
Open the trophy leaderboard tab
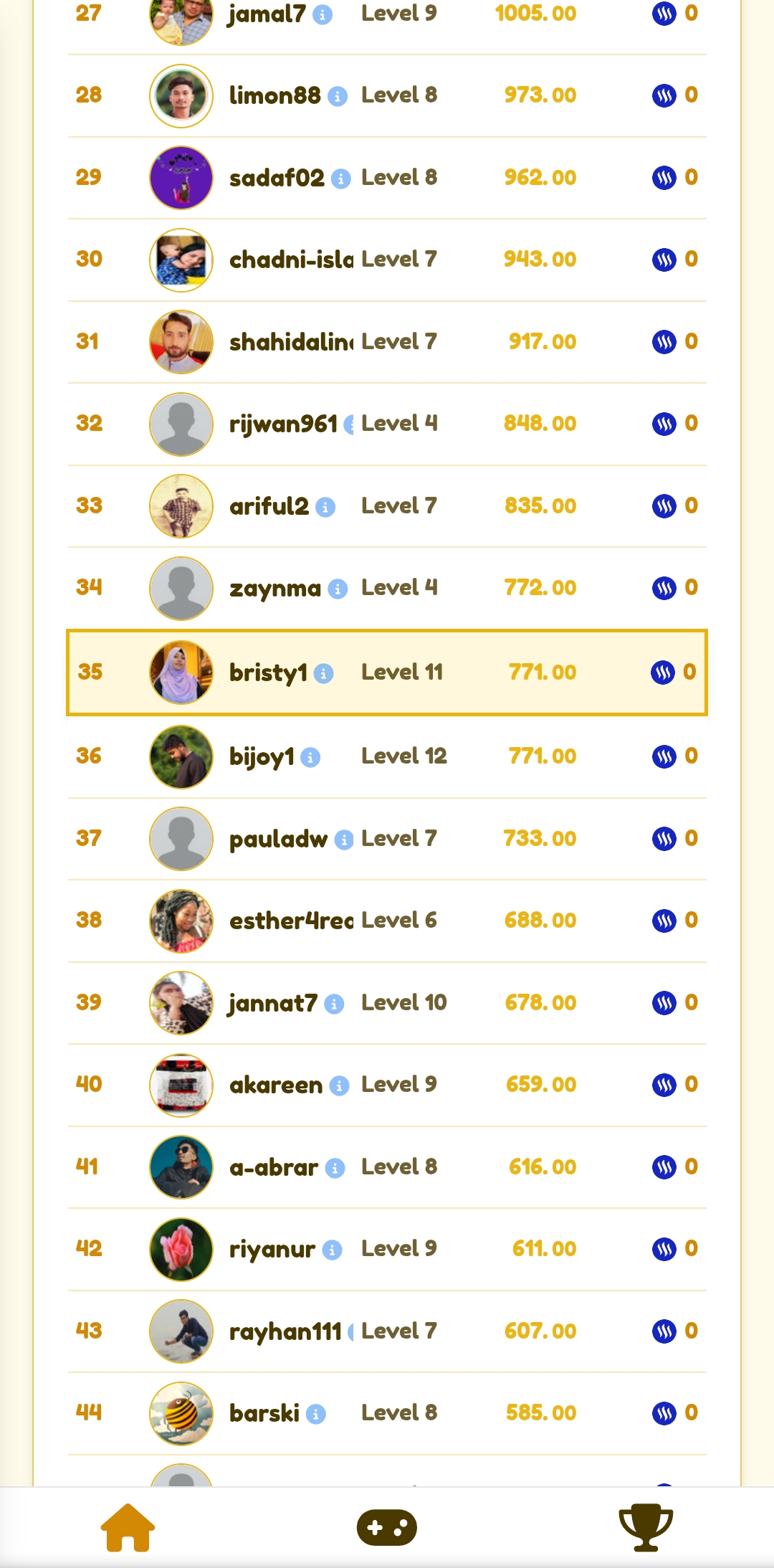(x=646, y=1527)
